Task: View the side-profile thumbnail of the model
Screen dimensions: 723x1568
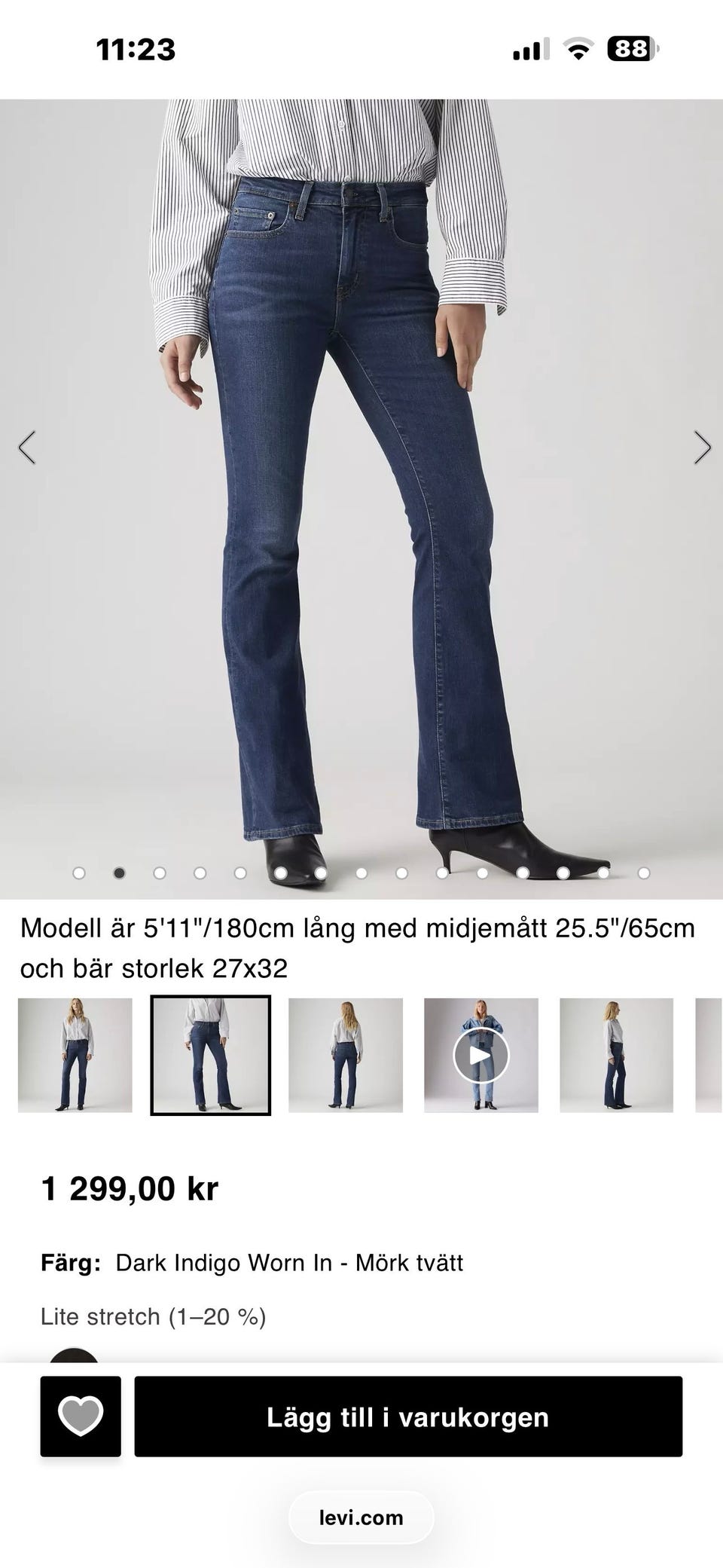Action: 616,1055
